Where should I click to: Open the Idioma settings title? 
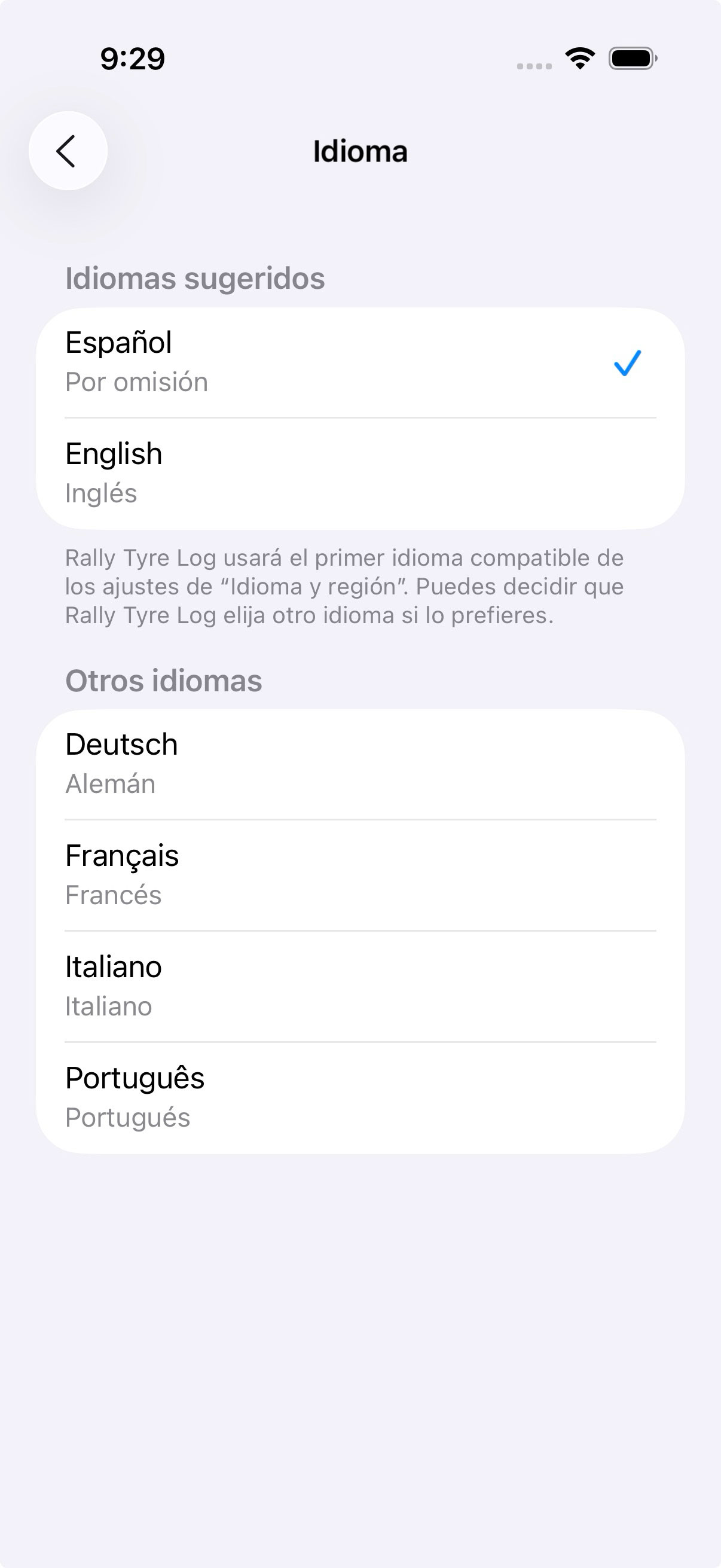point(360,151)
